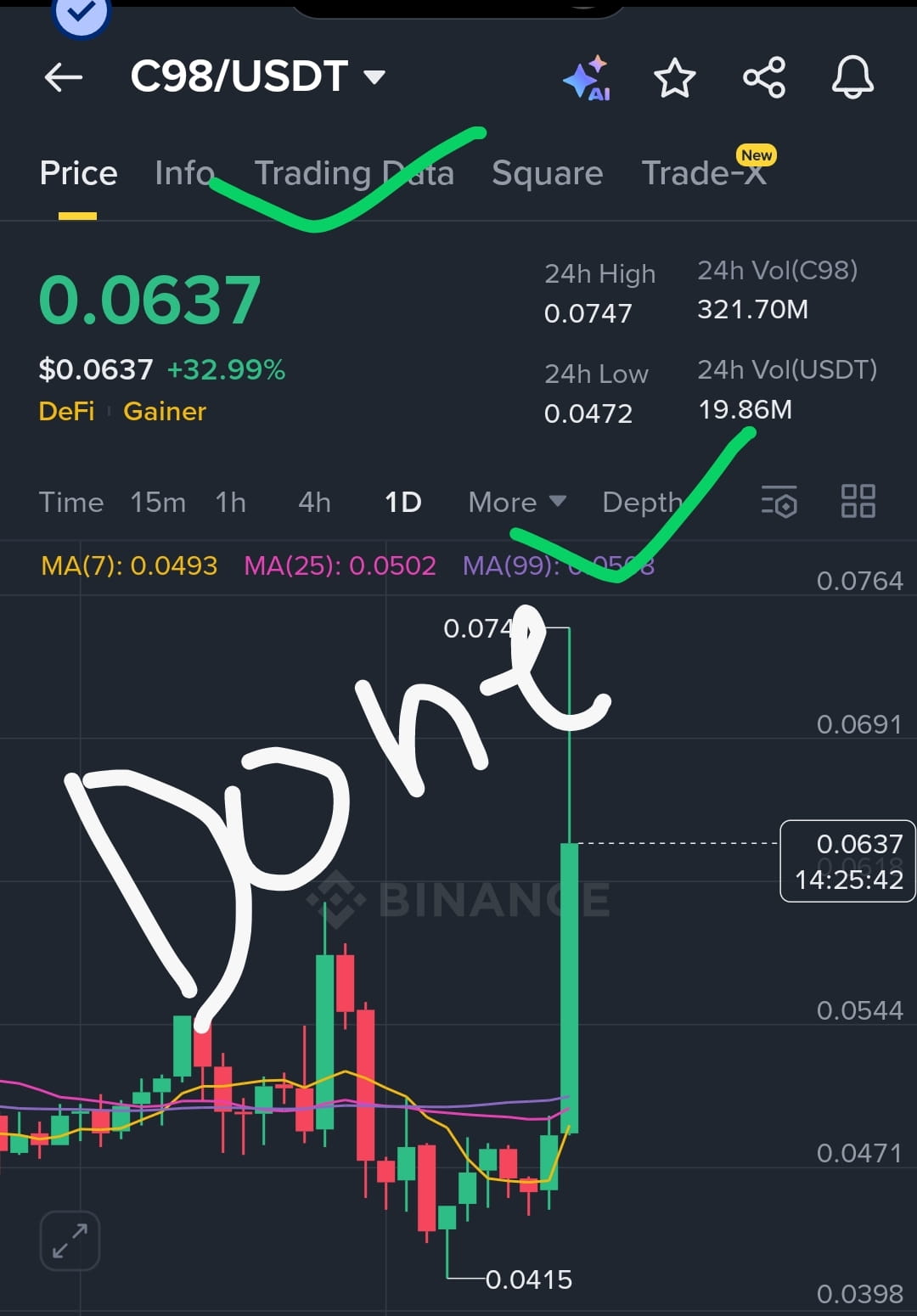Viewport: 917px width, 1316px height.
Task: Open the AI sparkle assistant icon
Action: pyautogui.click(x=587, y=78)
